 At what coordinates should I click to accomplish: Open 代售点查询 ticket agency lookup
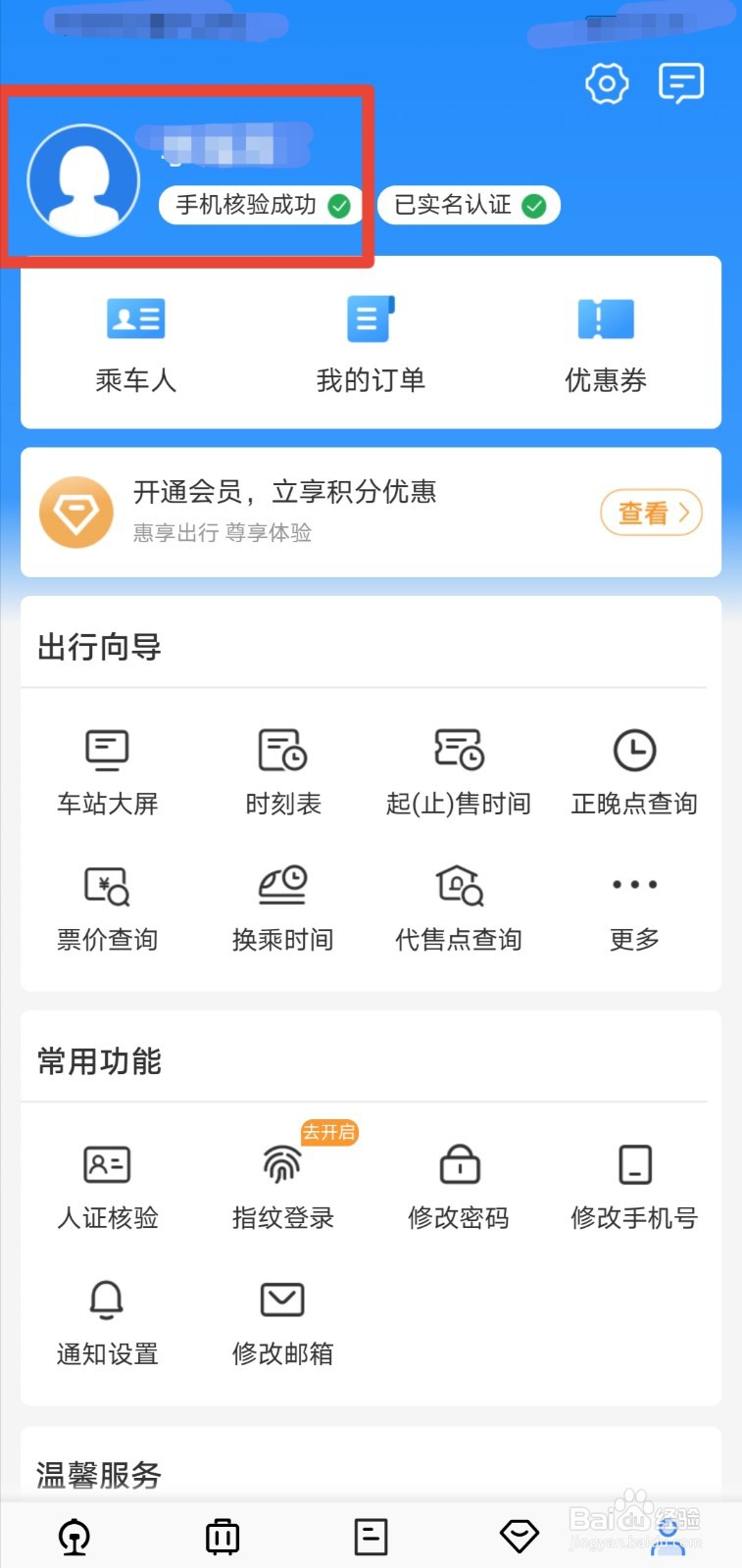pos(458,905)
